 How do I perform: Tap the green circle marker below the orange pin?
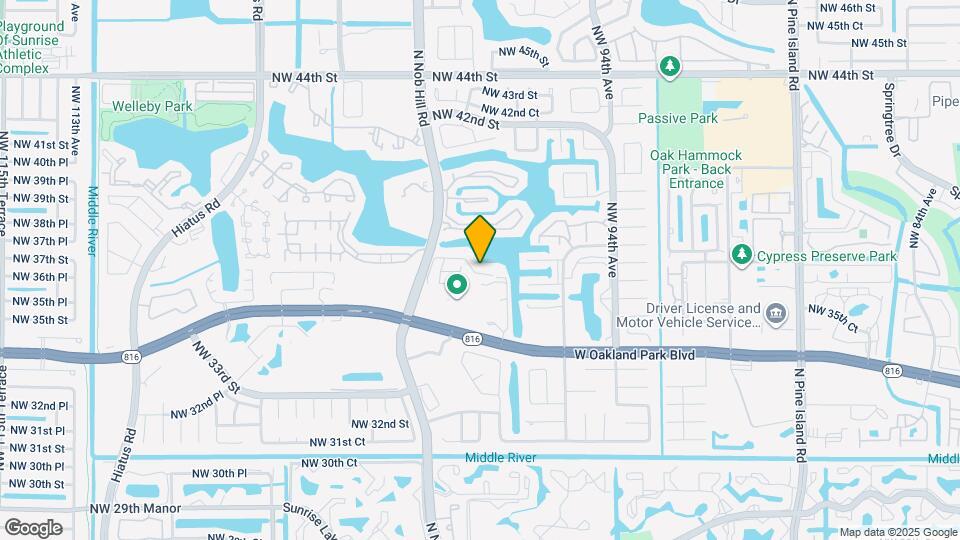click(x=457, y=286)
